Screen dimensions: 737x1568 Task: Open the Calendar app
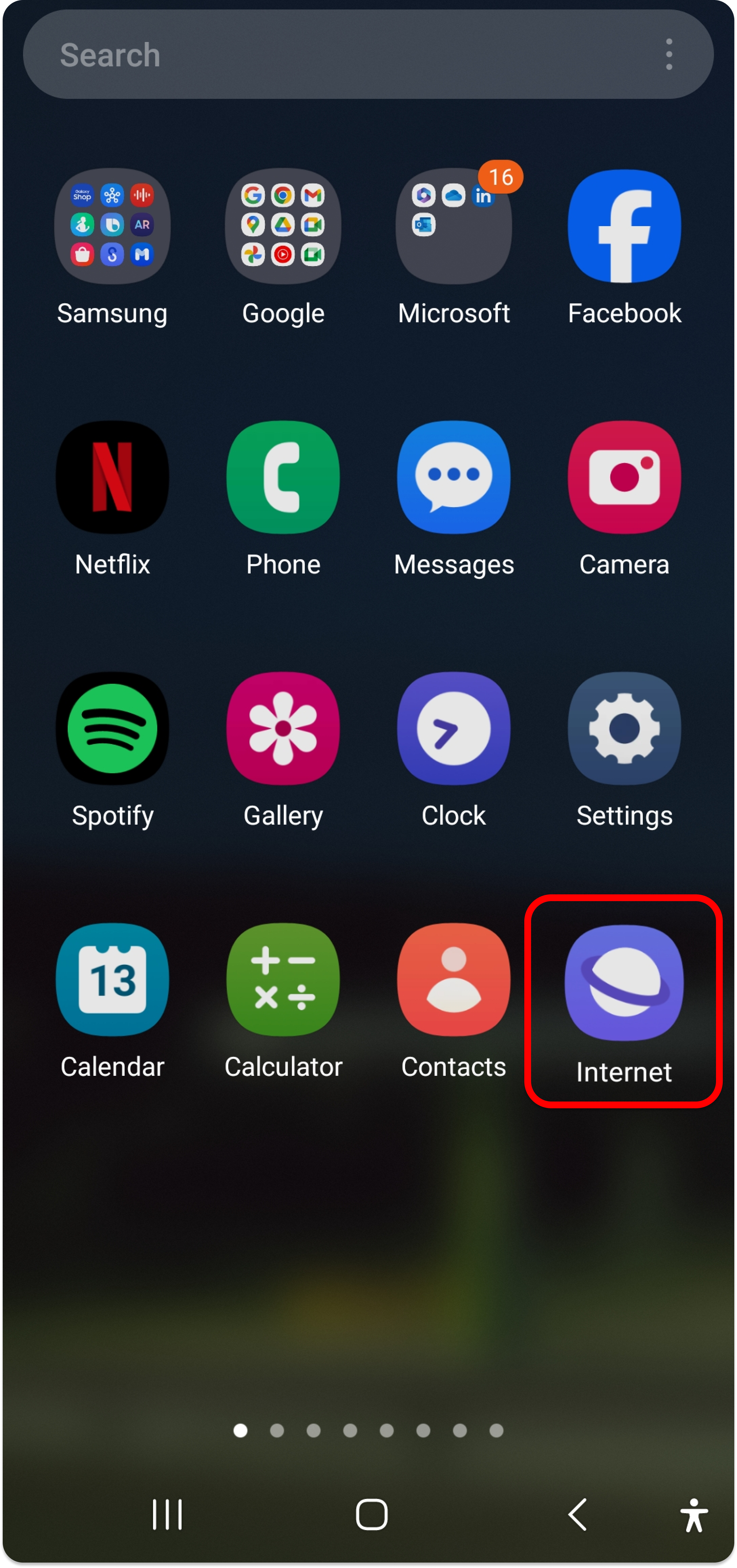112,979
